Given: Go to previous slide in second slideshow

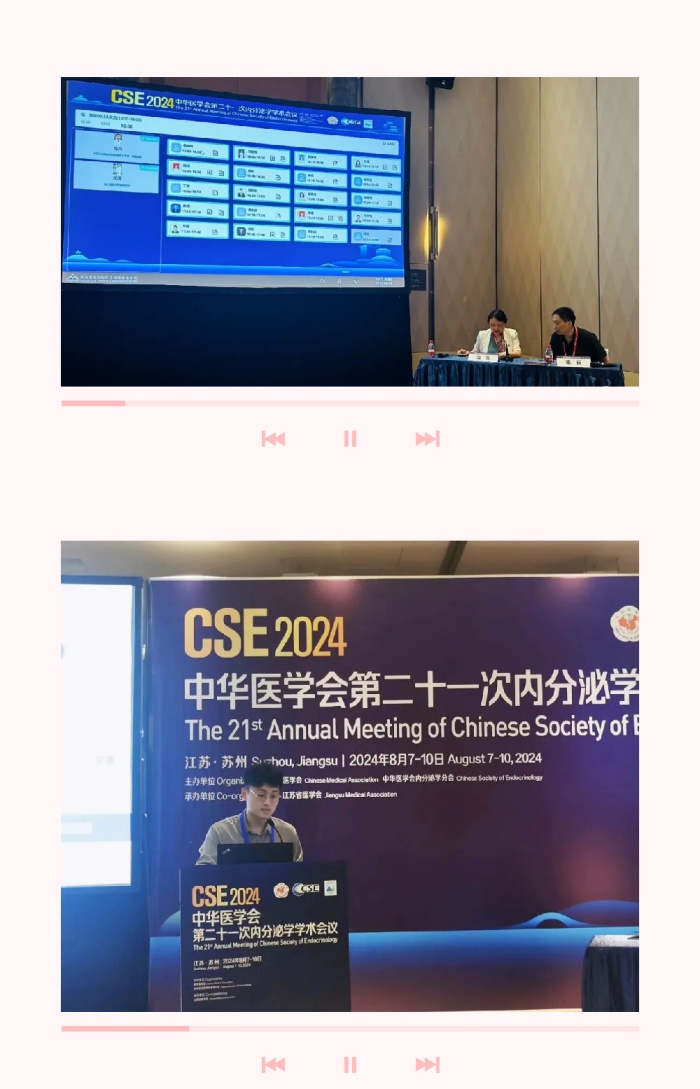Looking at the screenshot, I should 273,1065.
